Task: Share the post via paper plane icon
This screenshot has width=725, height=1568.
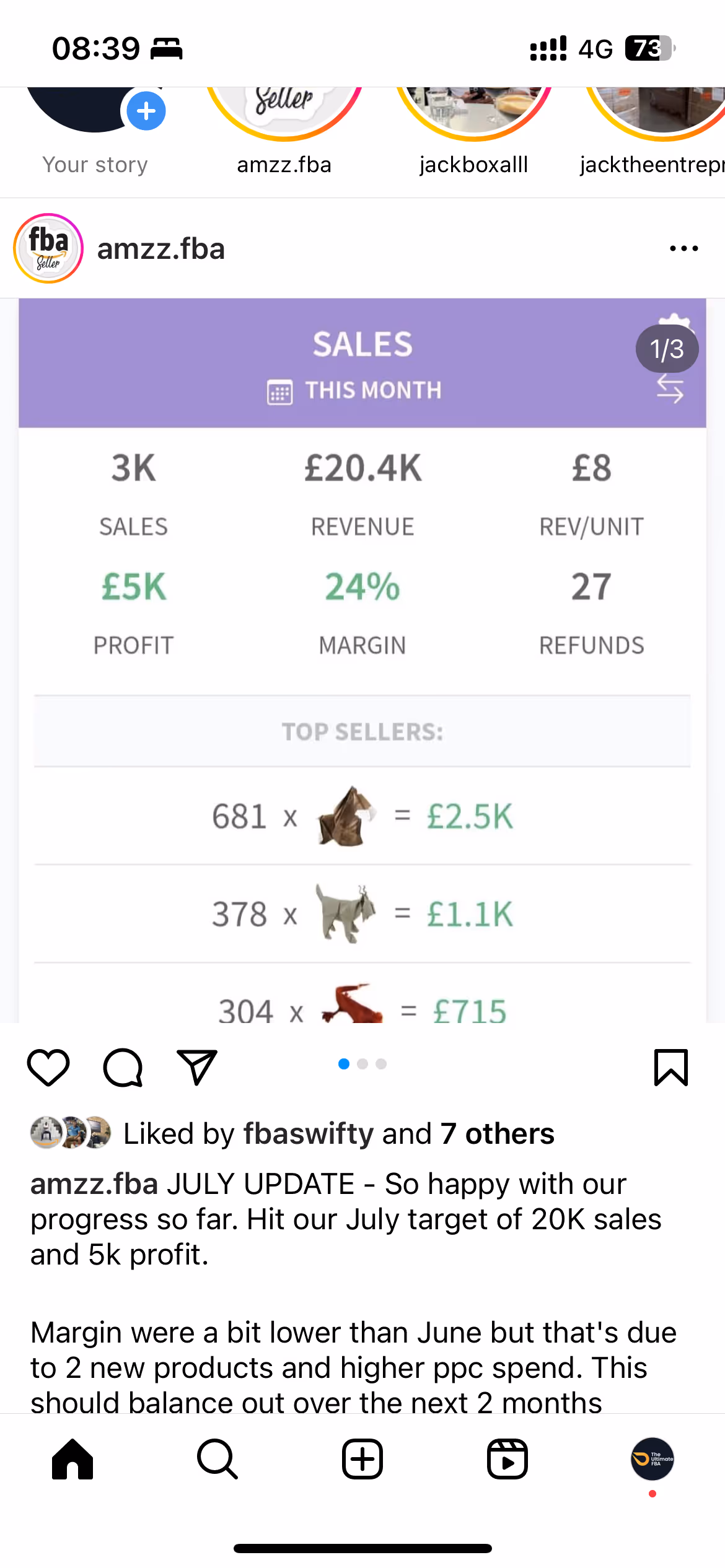Action: (197, 1067)
